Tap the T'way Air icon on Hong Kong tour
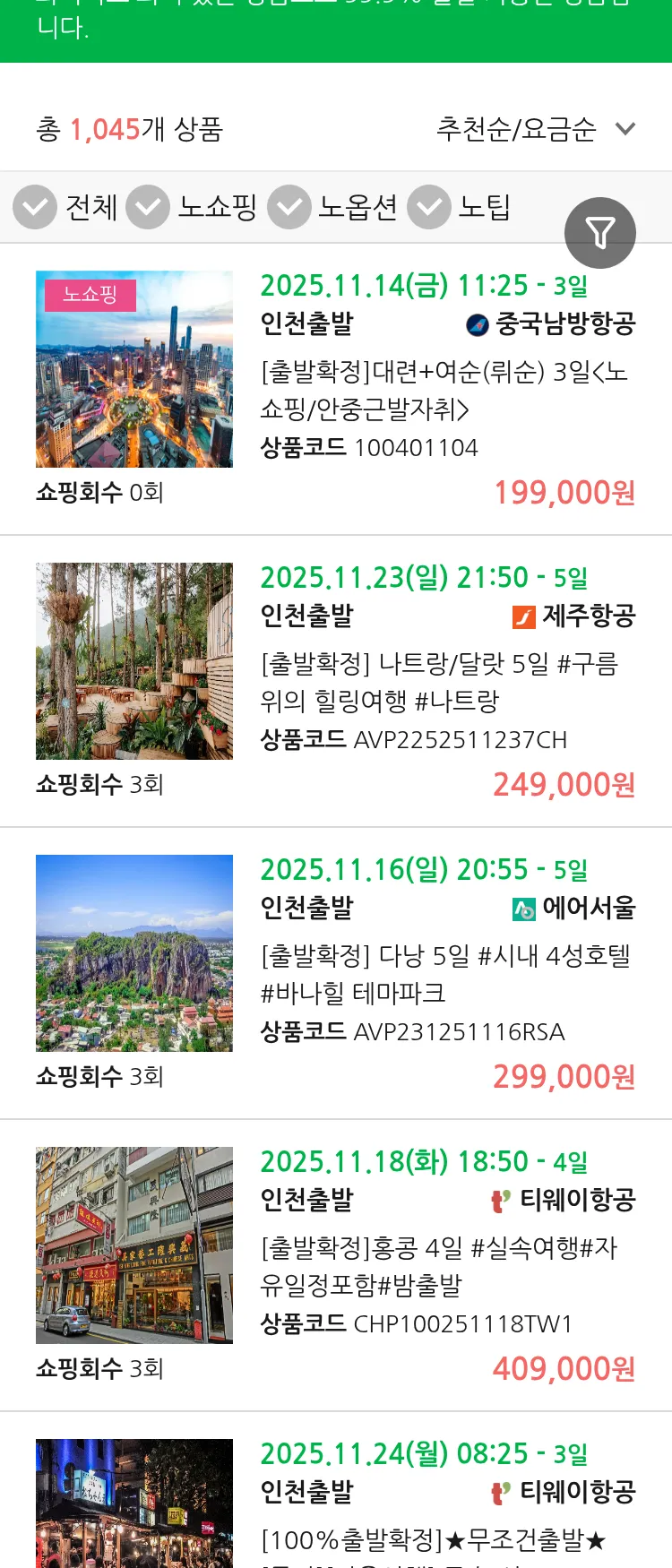Image resolution: width=672 pixels, height=1568 pixels. [499, 1200]
